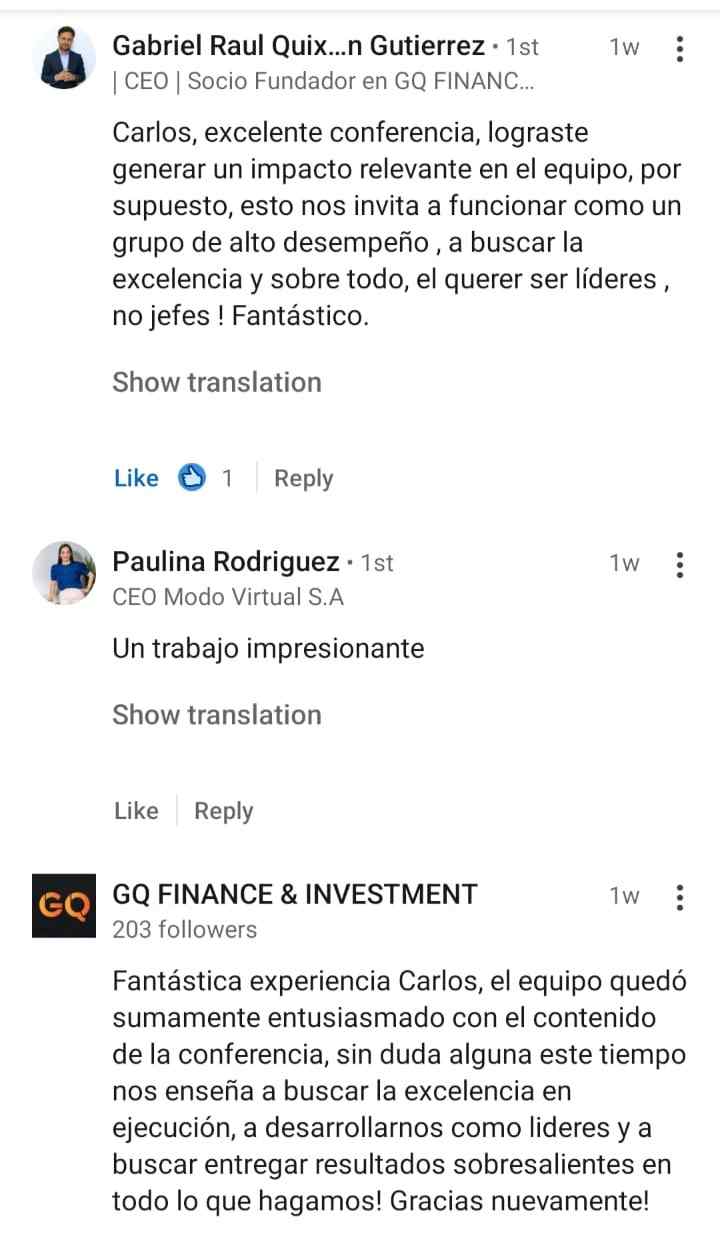Reply to Paulina Rodriguez's comment
Image resolution: width=720 pixels, height=1241 pixels.
pos(223,810)
